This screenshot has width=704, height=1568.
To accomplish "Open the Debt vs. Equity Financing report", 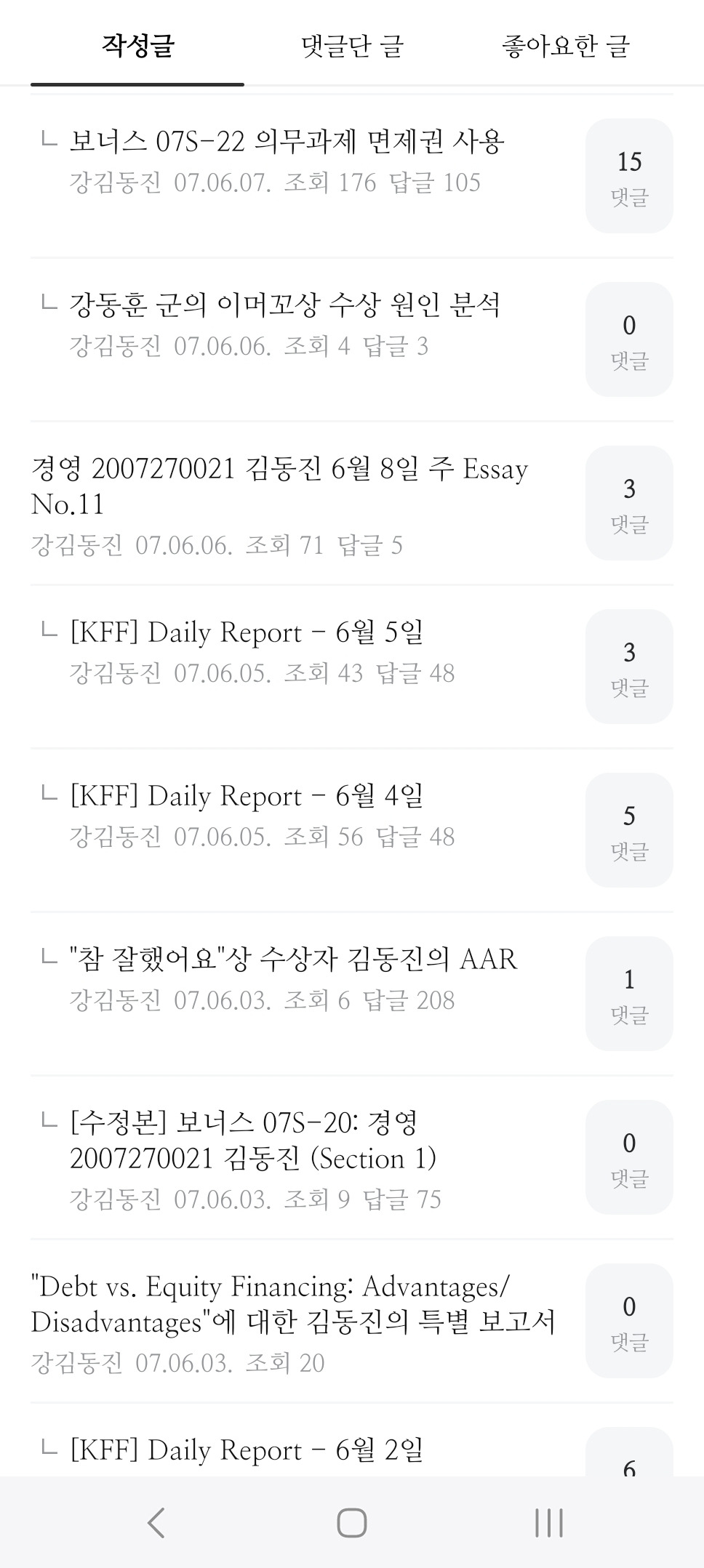I will point(292,1304).
